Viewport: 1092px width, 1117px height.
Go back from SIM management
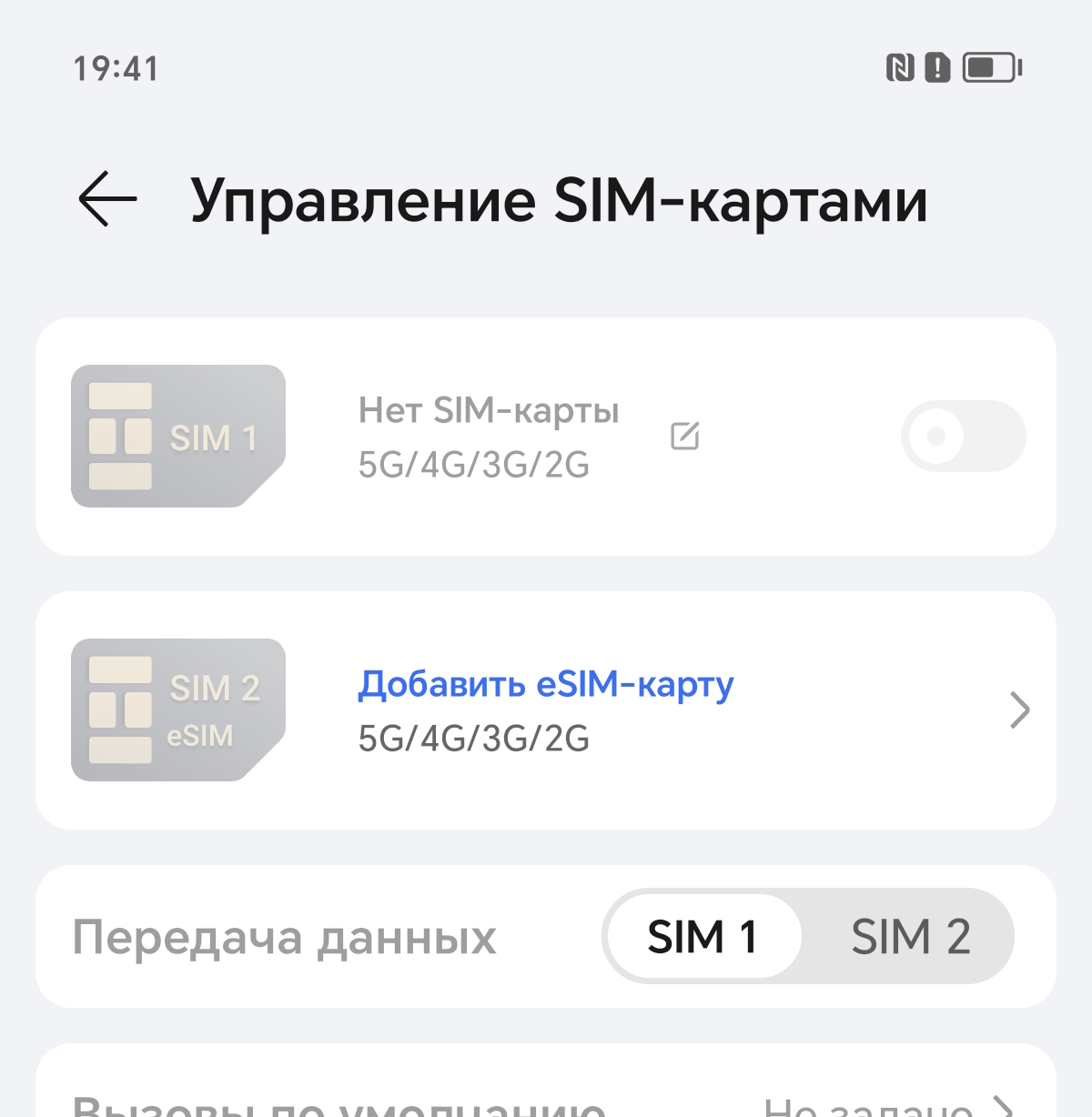click(107, 198)
